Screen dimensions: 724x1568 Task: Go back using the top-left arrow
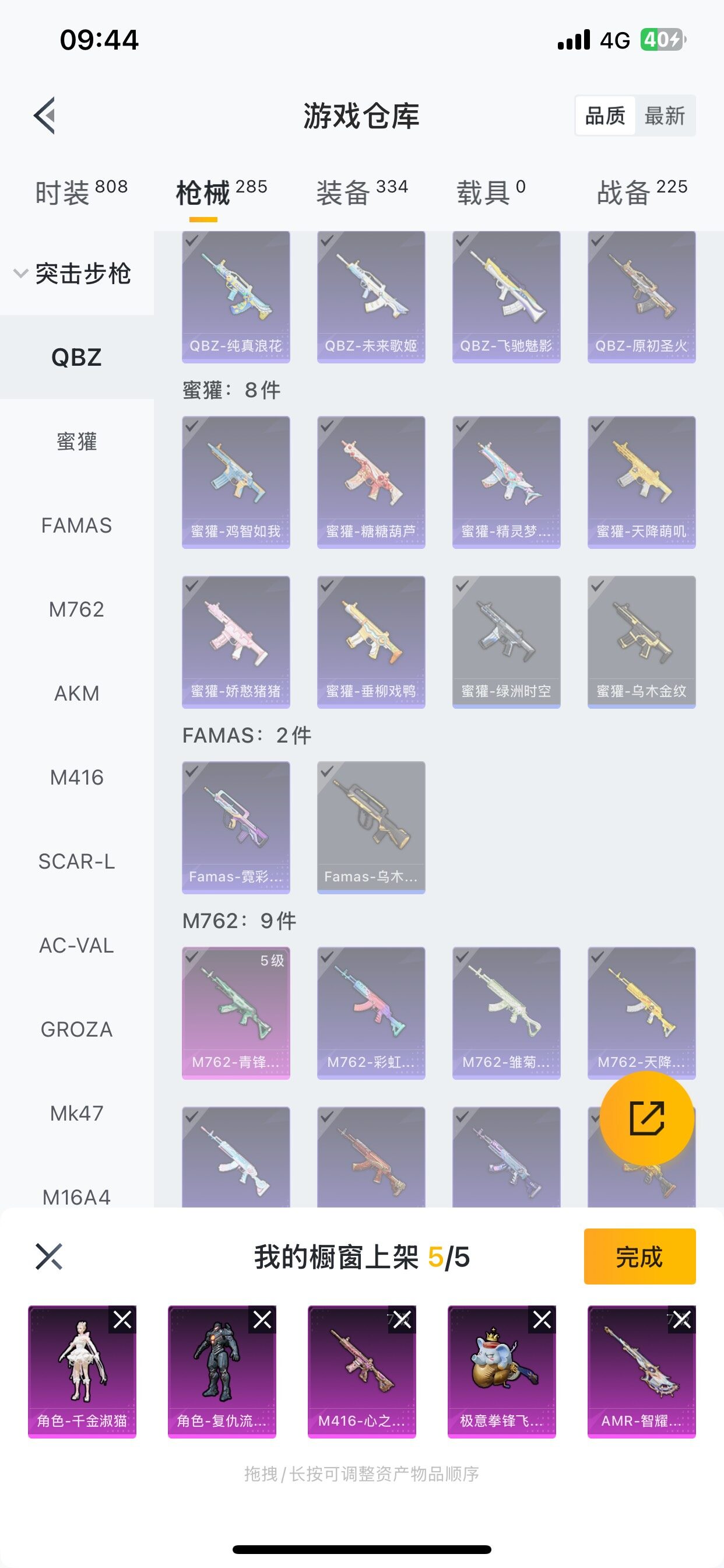45,115
